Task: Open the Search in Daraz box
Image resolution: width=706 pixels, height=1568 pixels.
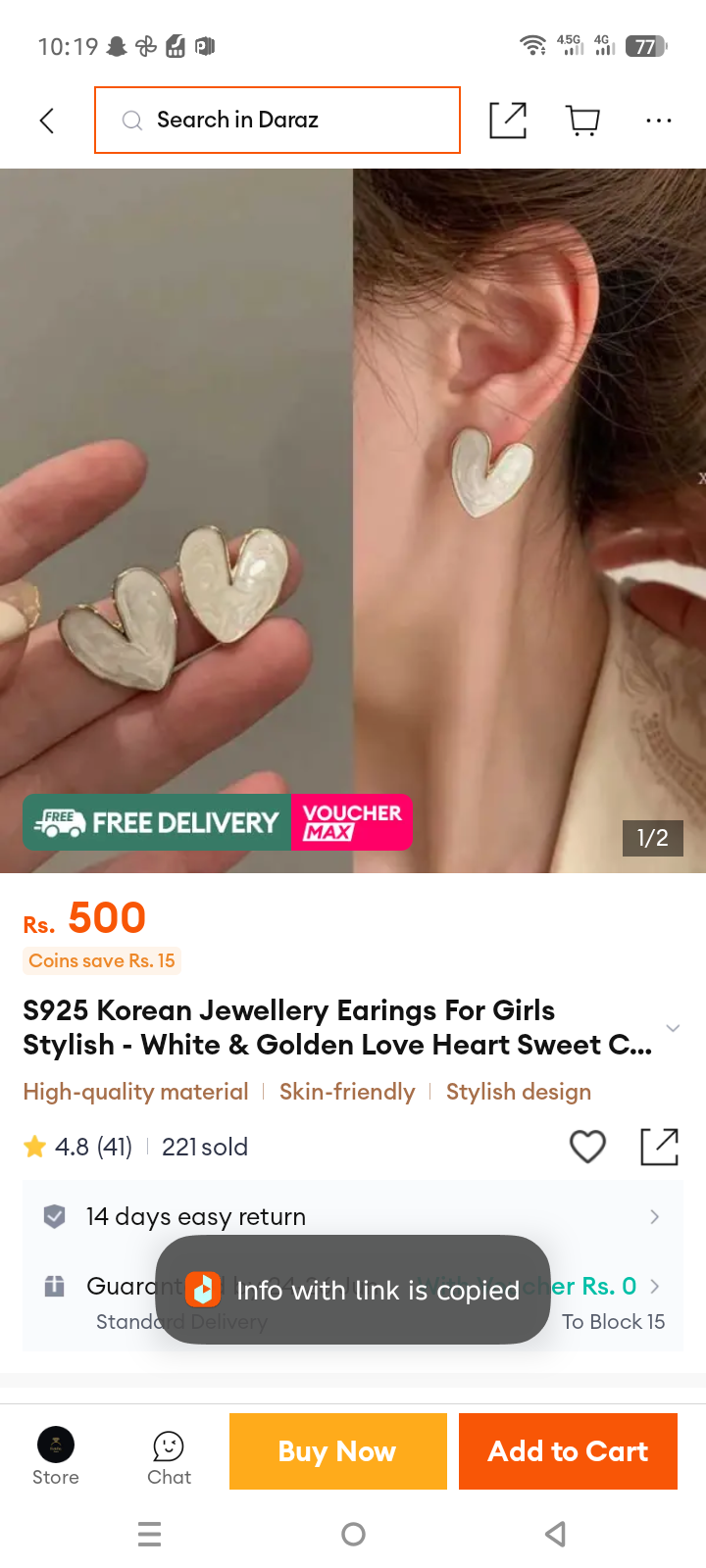Action: [277, 121]
